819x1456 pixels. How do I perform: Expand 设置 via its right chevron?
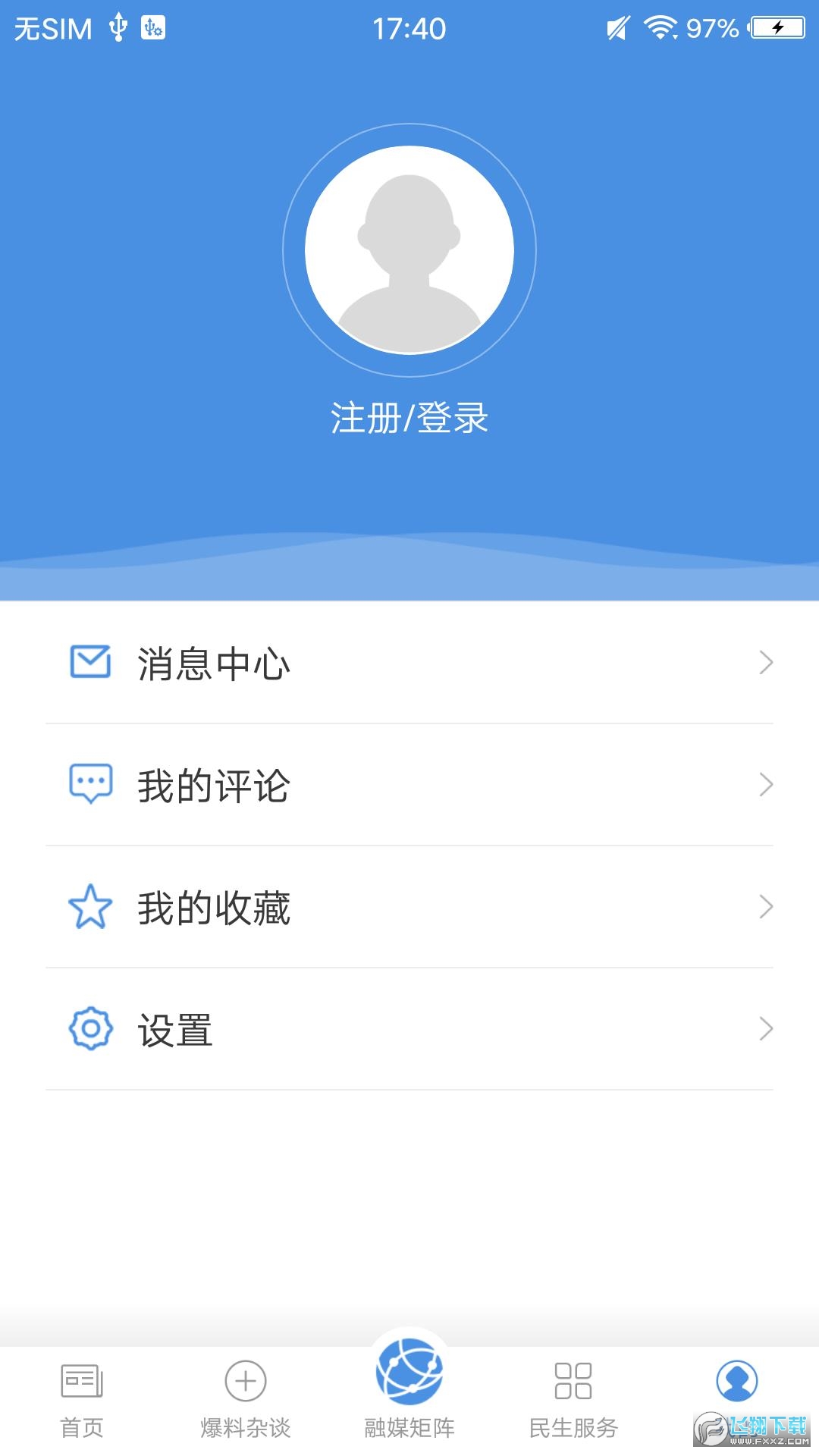(x=766, y=1029)
